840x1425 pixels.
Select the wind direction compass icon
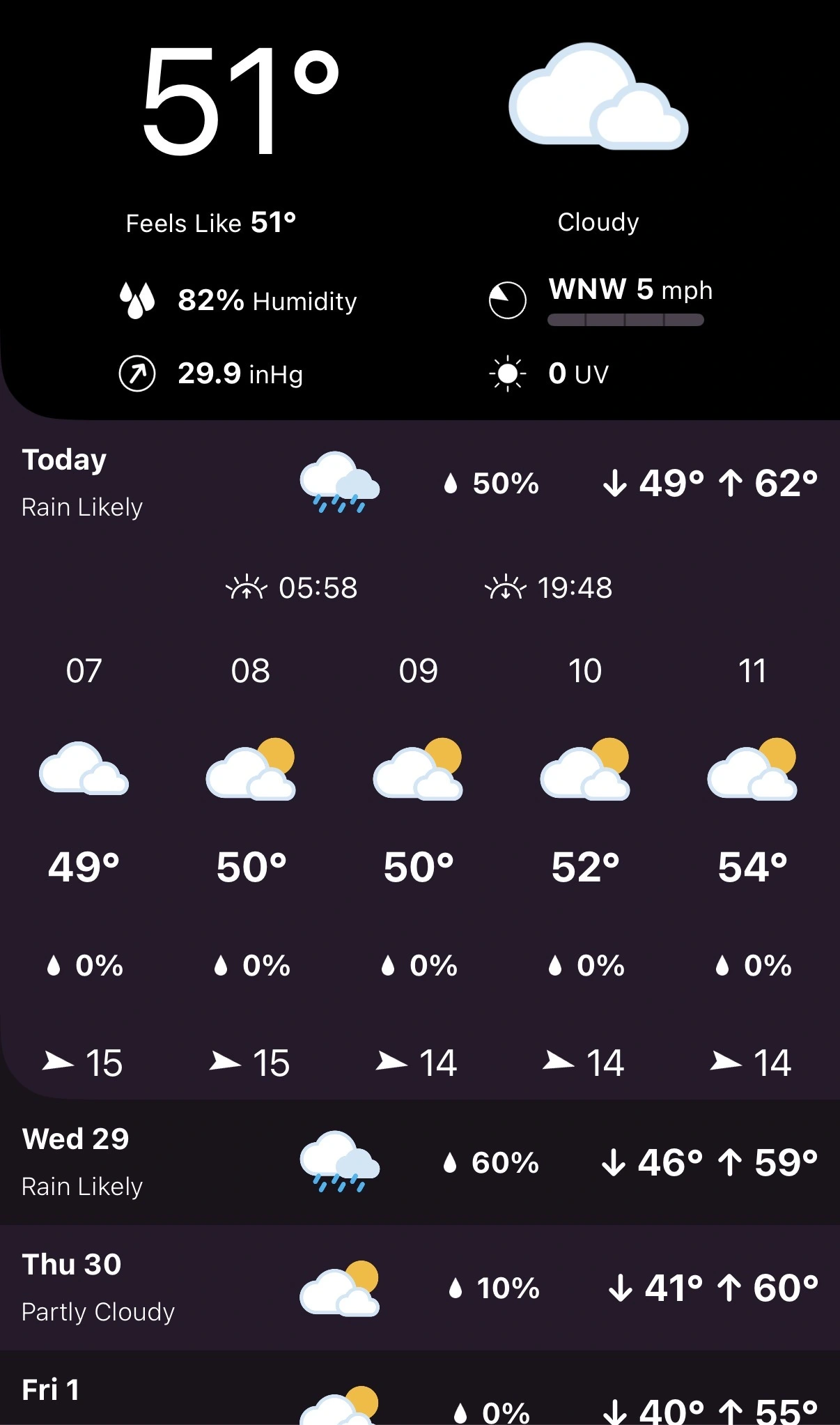pos(508,300)
